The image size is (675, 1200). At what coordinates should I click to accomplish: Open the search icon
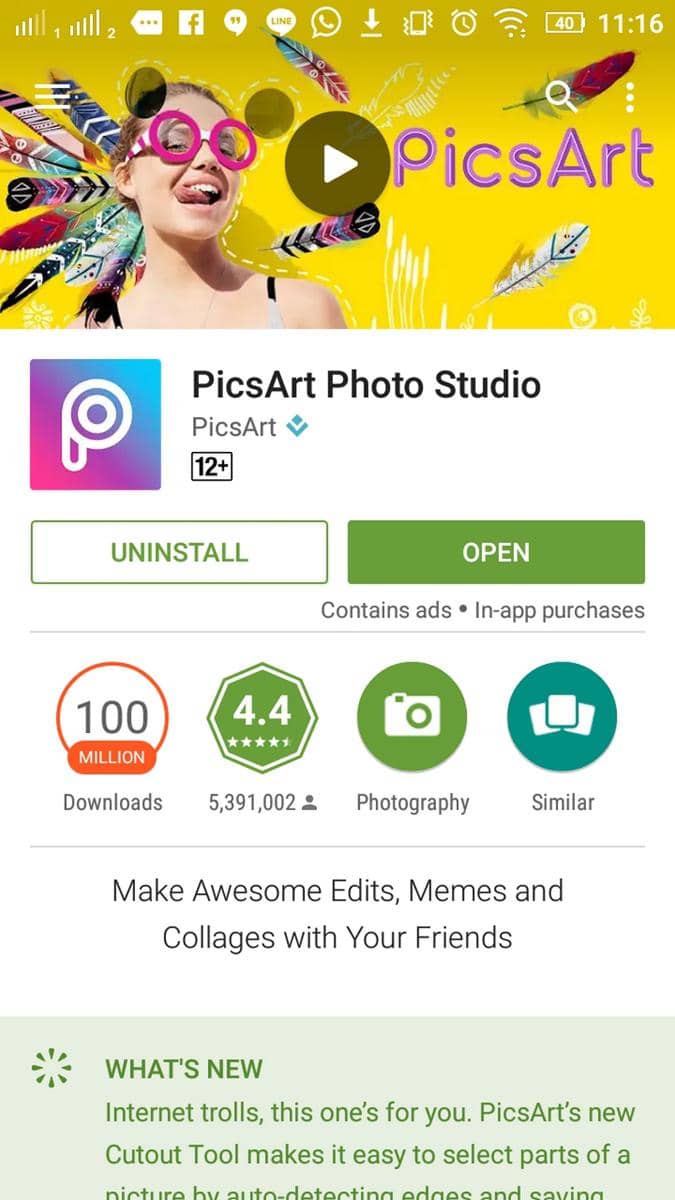pos(561,97)
